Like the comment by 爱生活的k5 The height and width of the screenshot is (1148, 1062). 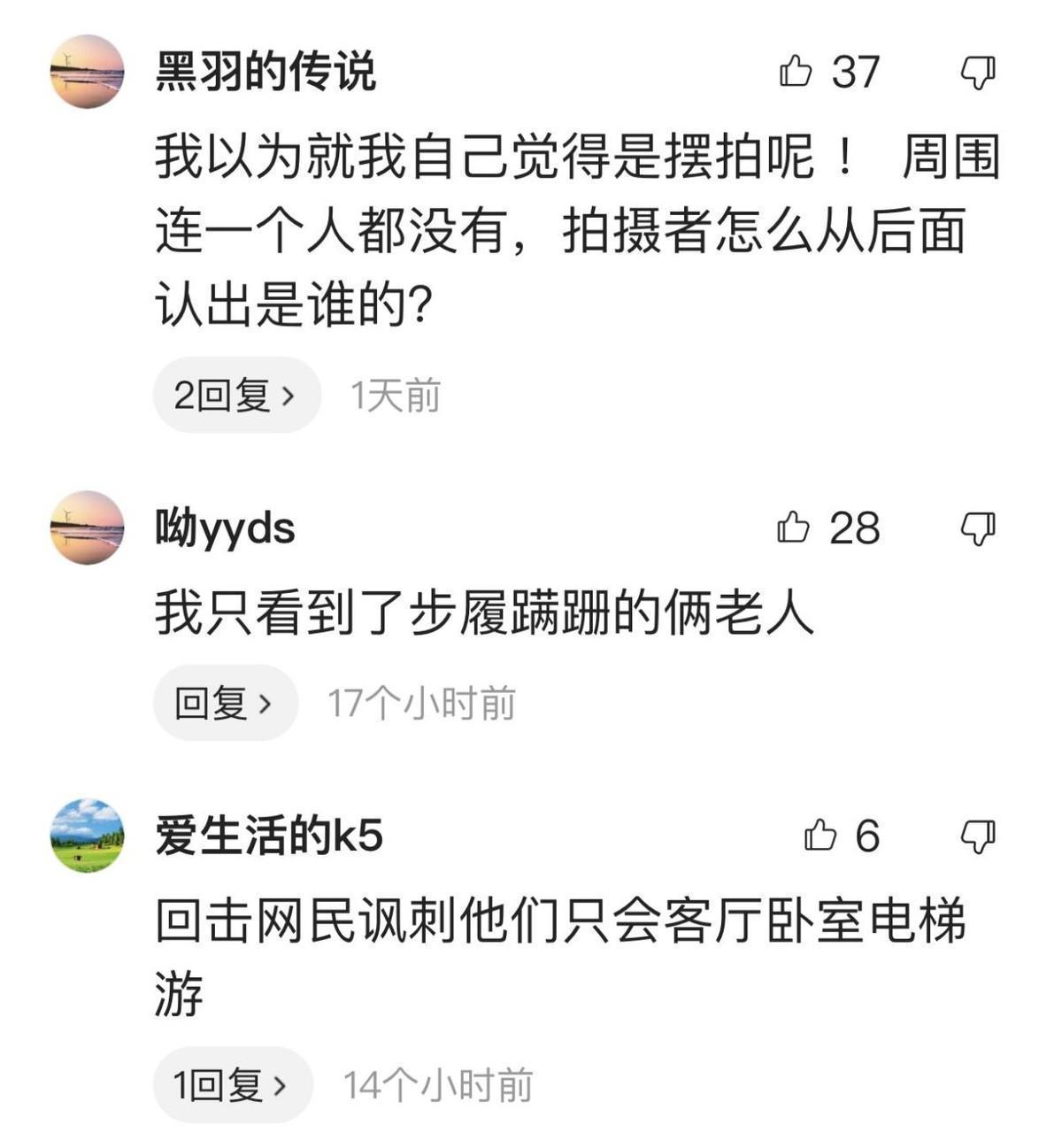click(820, 836)
